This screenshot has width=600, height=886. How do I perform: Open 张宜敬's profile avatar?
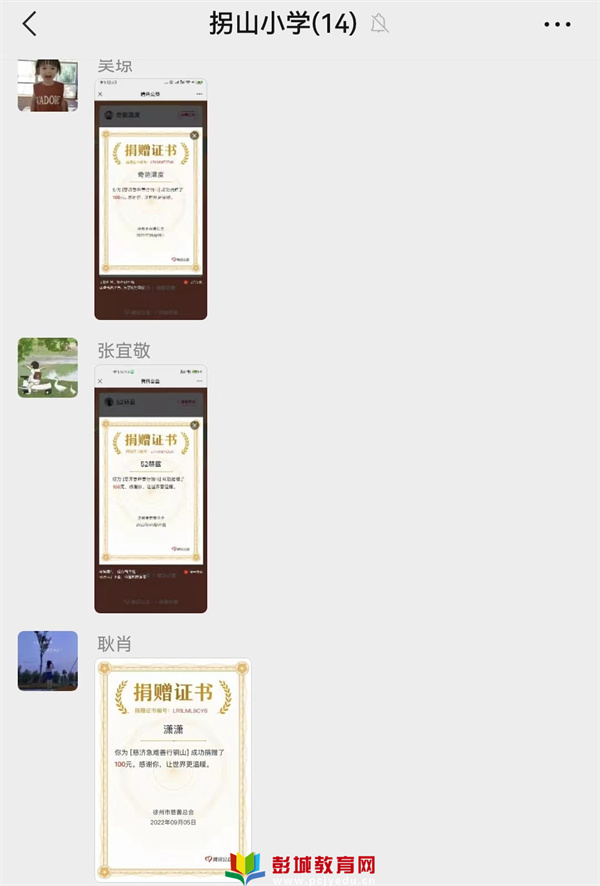[48, 367]
